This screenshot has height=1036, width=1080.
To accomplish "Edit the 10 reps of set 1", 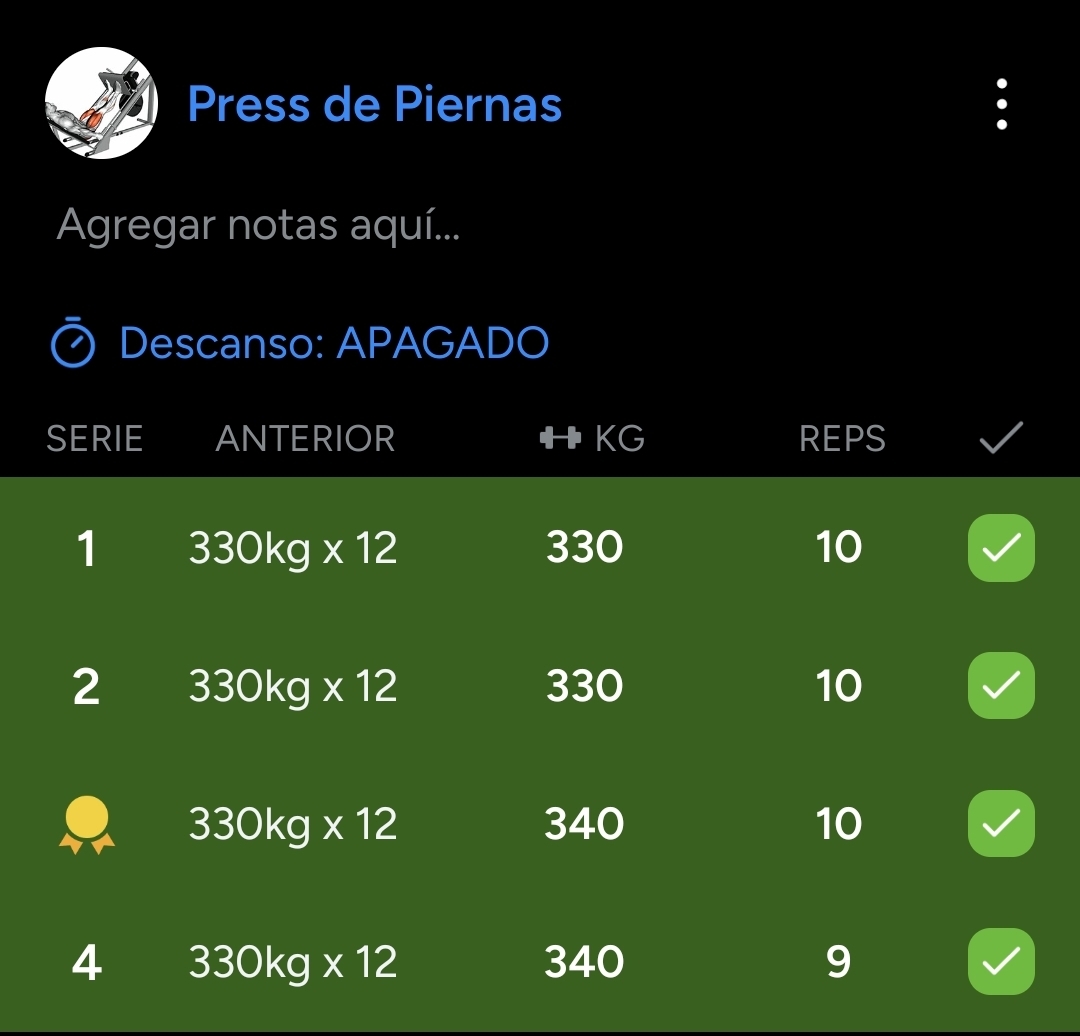I will coord(838,548).
